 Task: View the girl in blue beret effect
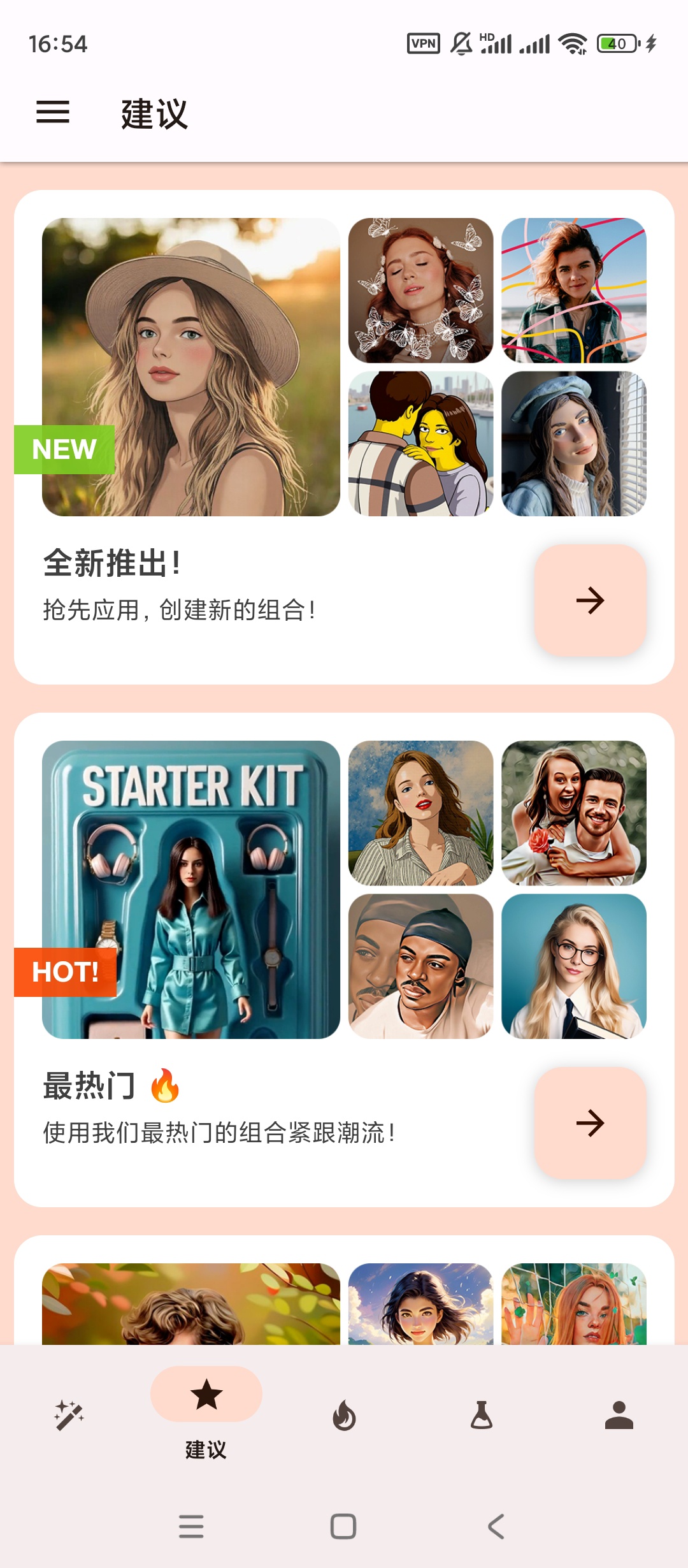(574, 444)
